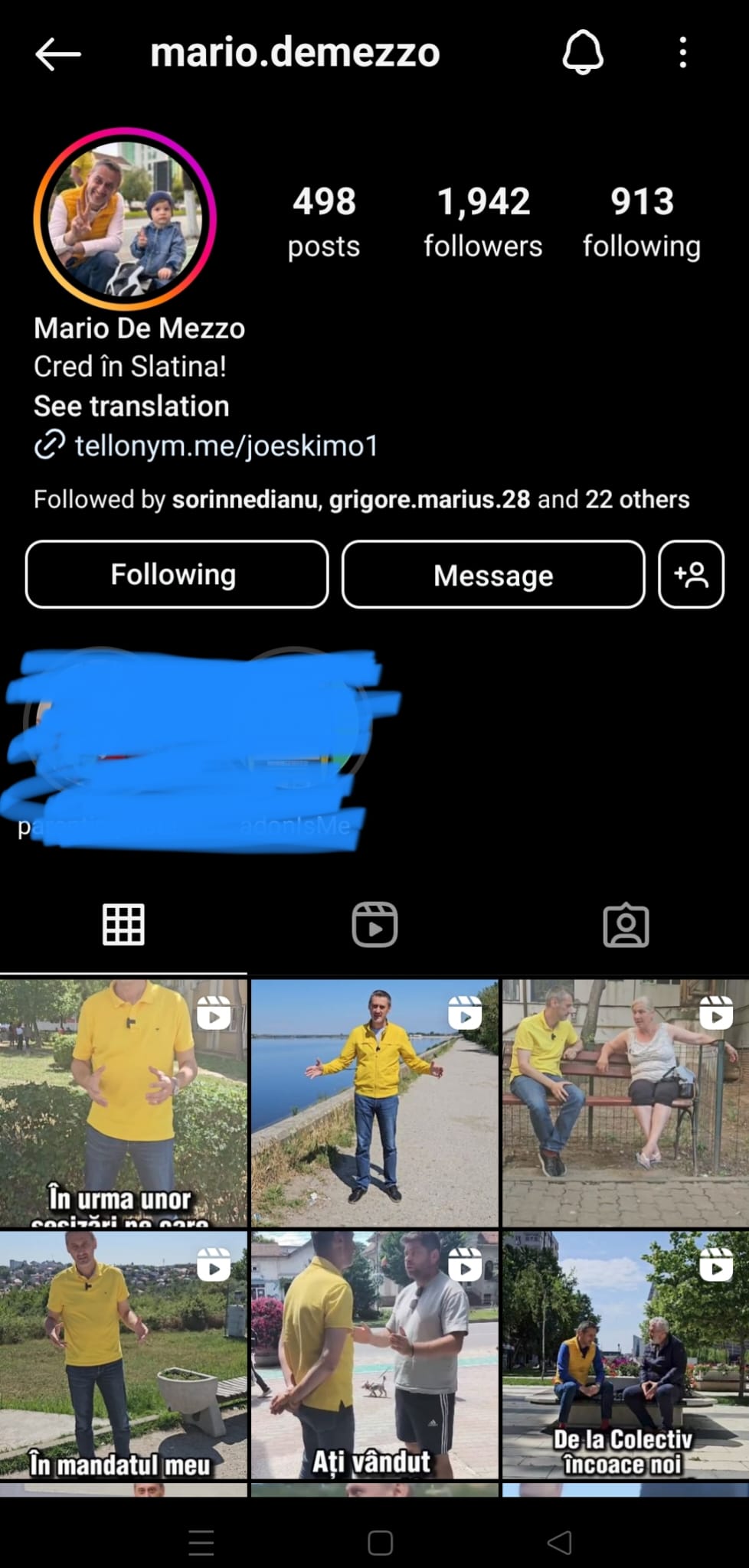Open the three-dot overflow menu
Screen dimensions: 749x1568
coord(682,52)
